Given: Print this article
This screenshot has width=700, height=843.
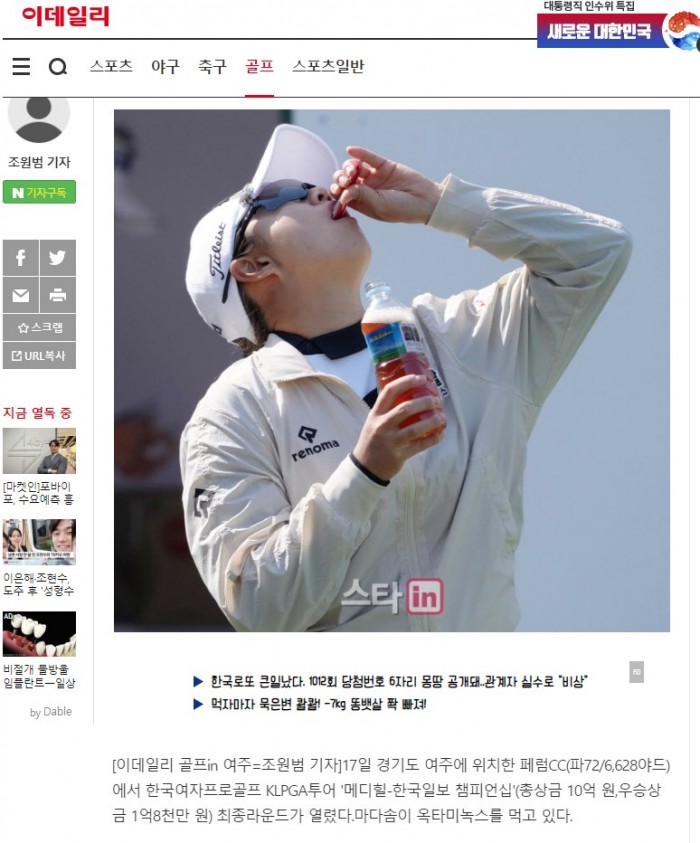Looking at the screenshot, I should 57,295.
